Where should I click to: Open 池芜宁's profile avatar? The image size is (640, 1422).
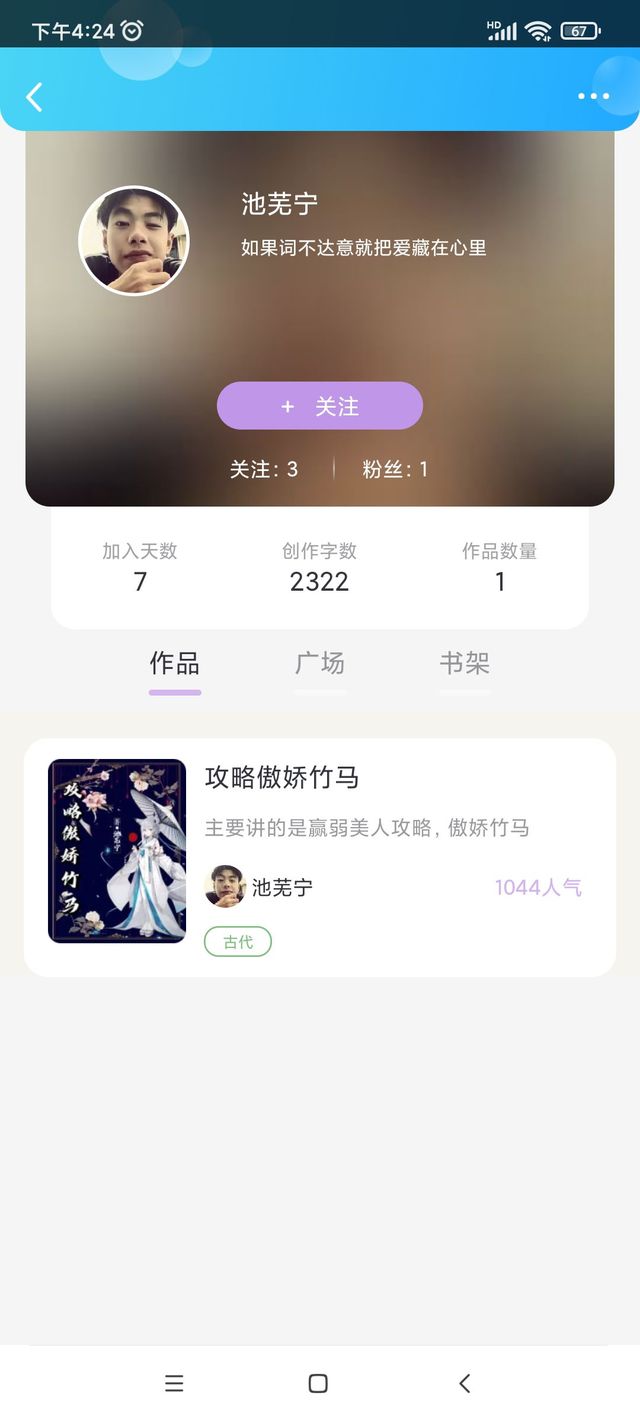pos(134,241)
